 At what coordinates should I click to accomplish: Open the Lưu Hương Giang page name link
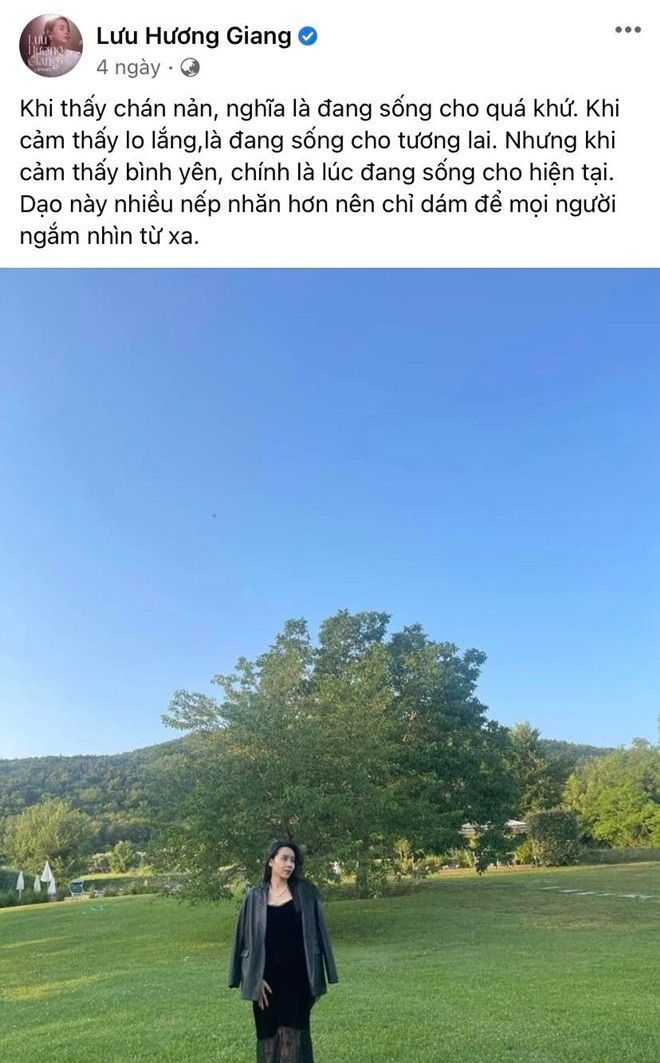tap(193, 36)
